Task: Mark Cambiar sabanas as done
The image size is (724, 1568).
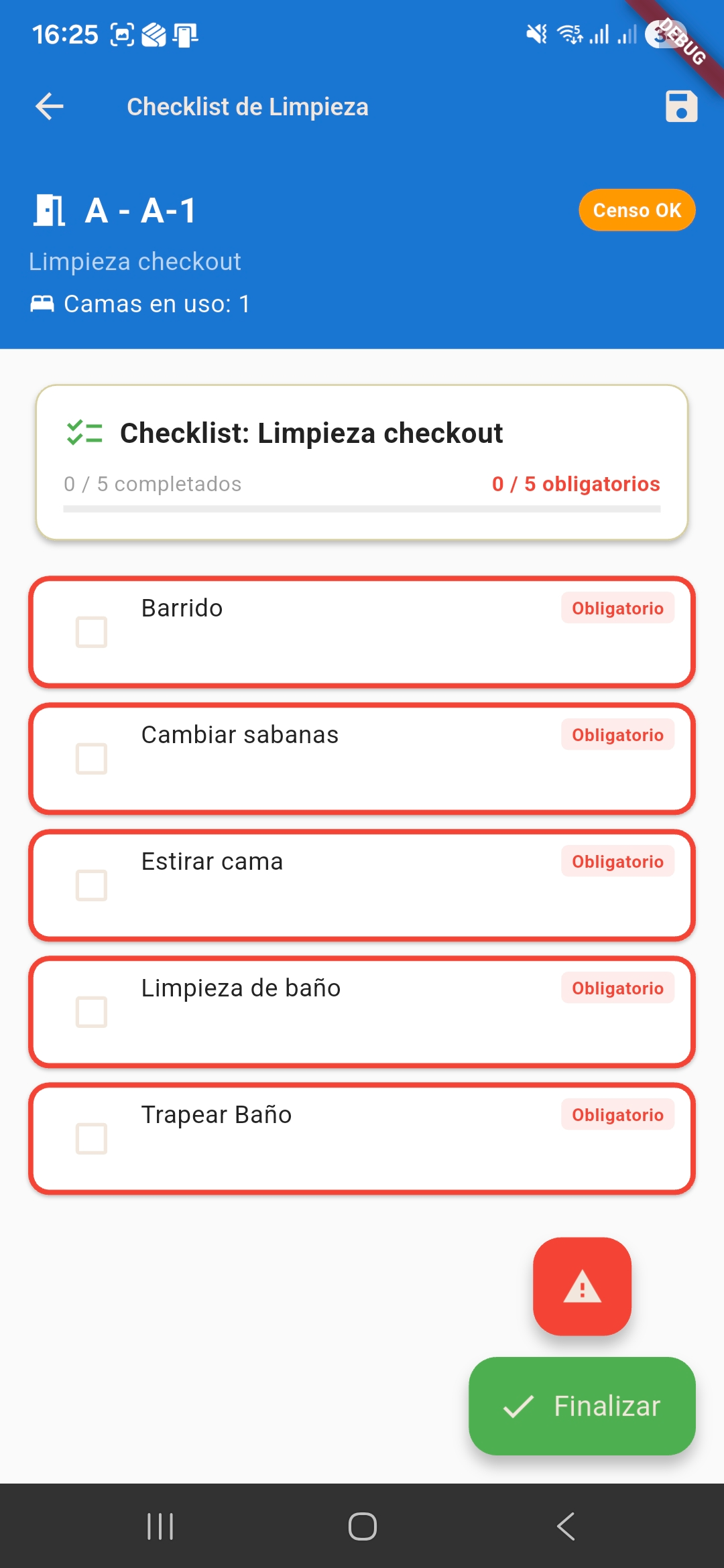Action: pyautogui.click(x=92, y=759)
